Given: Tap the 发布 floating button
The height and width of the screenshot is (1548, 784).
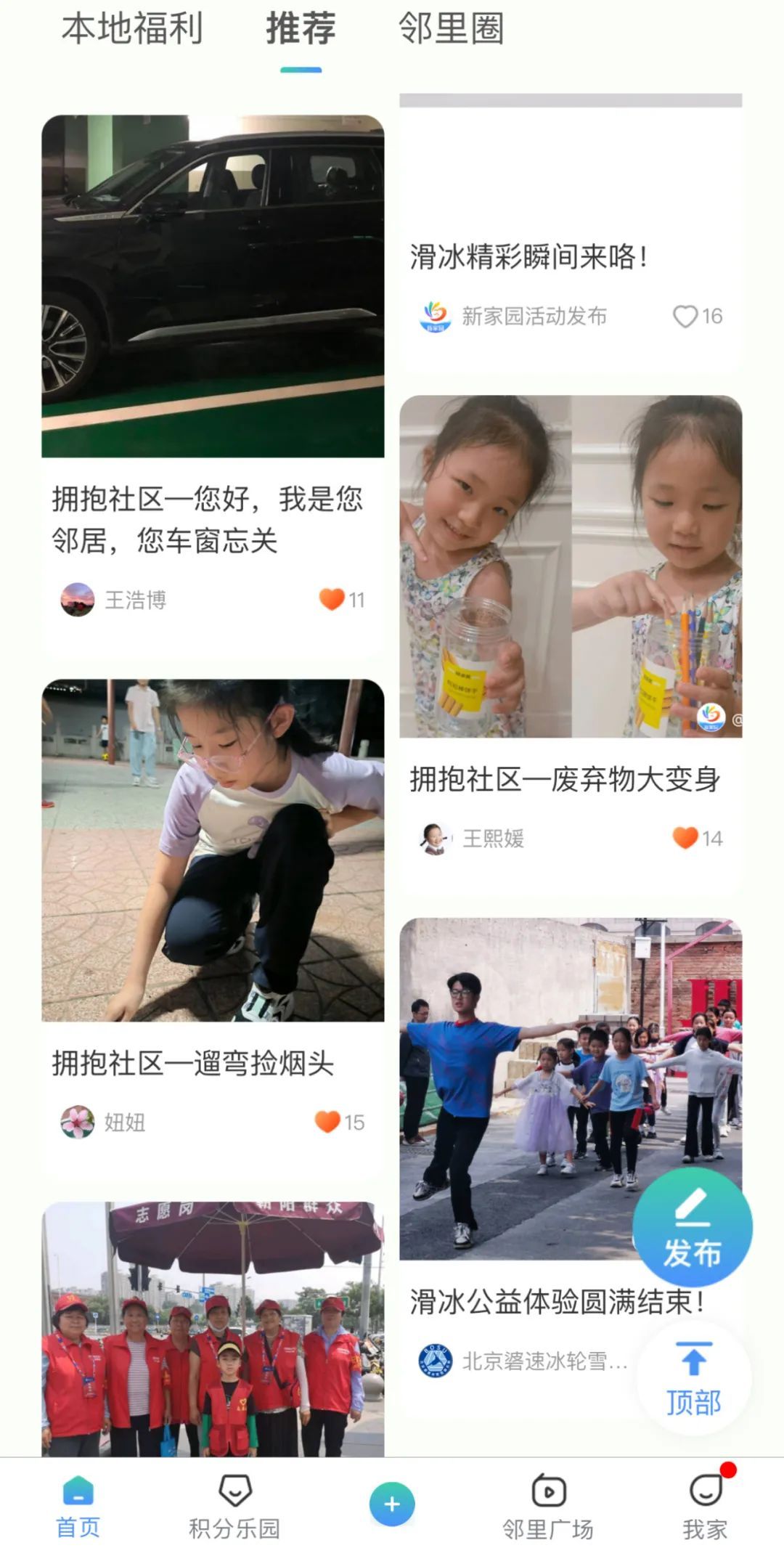Looking at the screenshot, I should click(692, 1227).
